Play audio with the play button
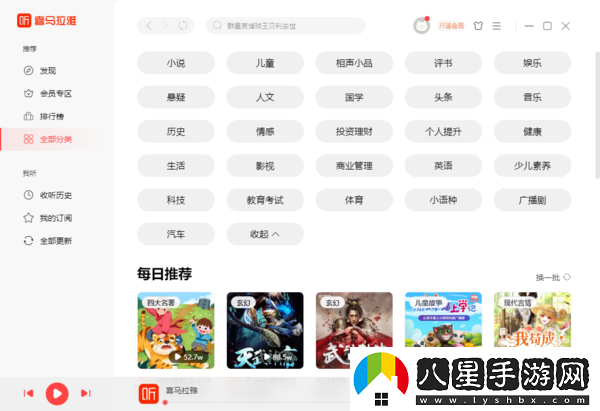 point(57,394)
